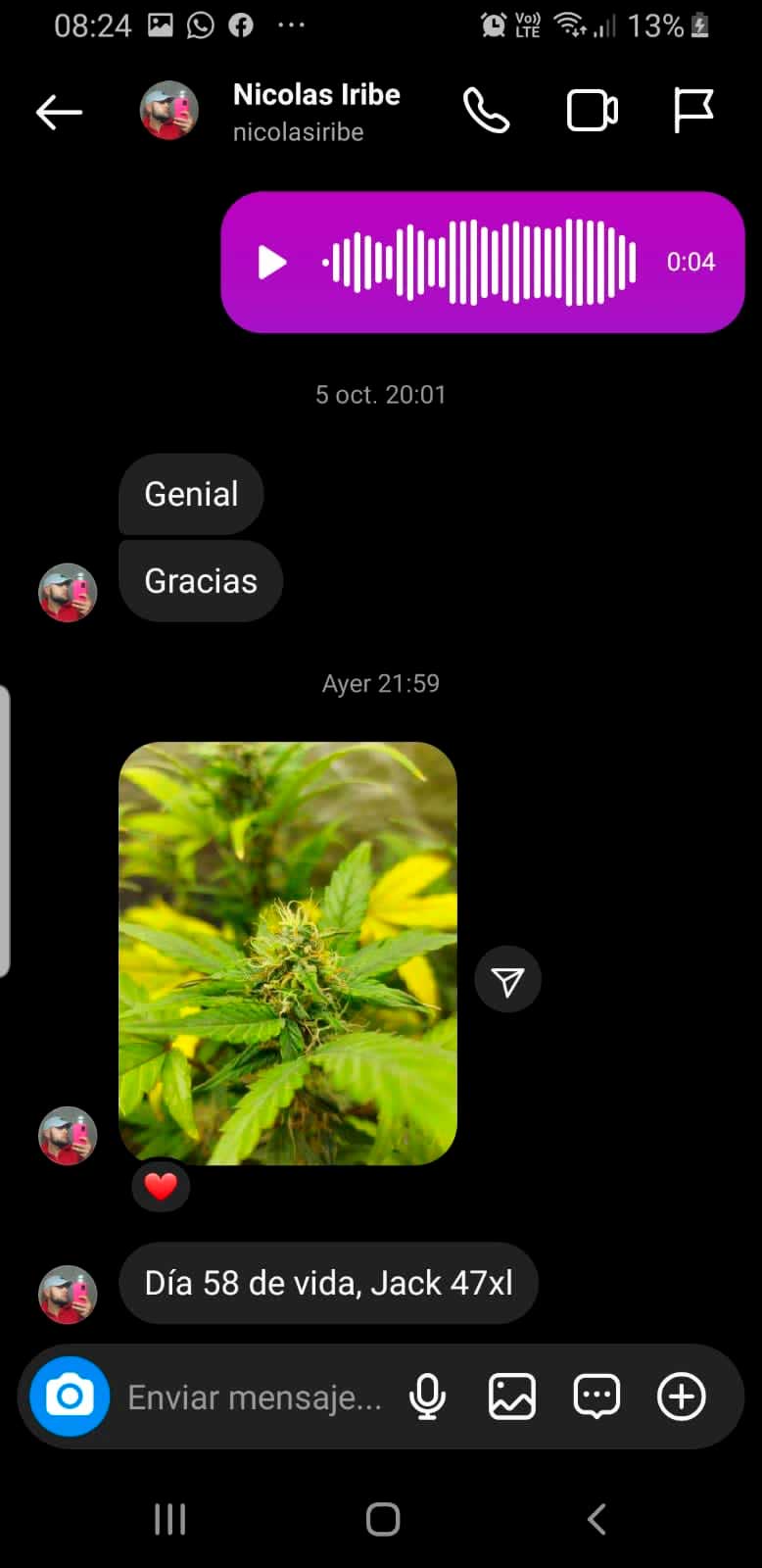
Task: Focus the Enviar mensaje text field
Action: [255, 1396]
